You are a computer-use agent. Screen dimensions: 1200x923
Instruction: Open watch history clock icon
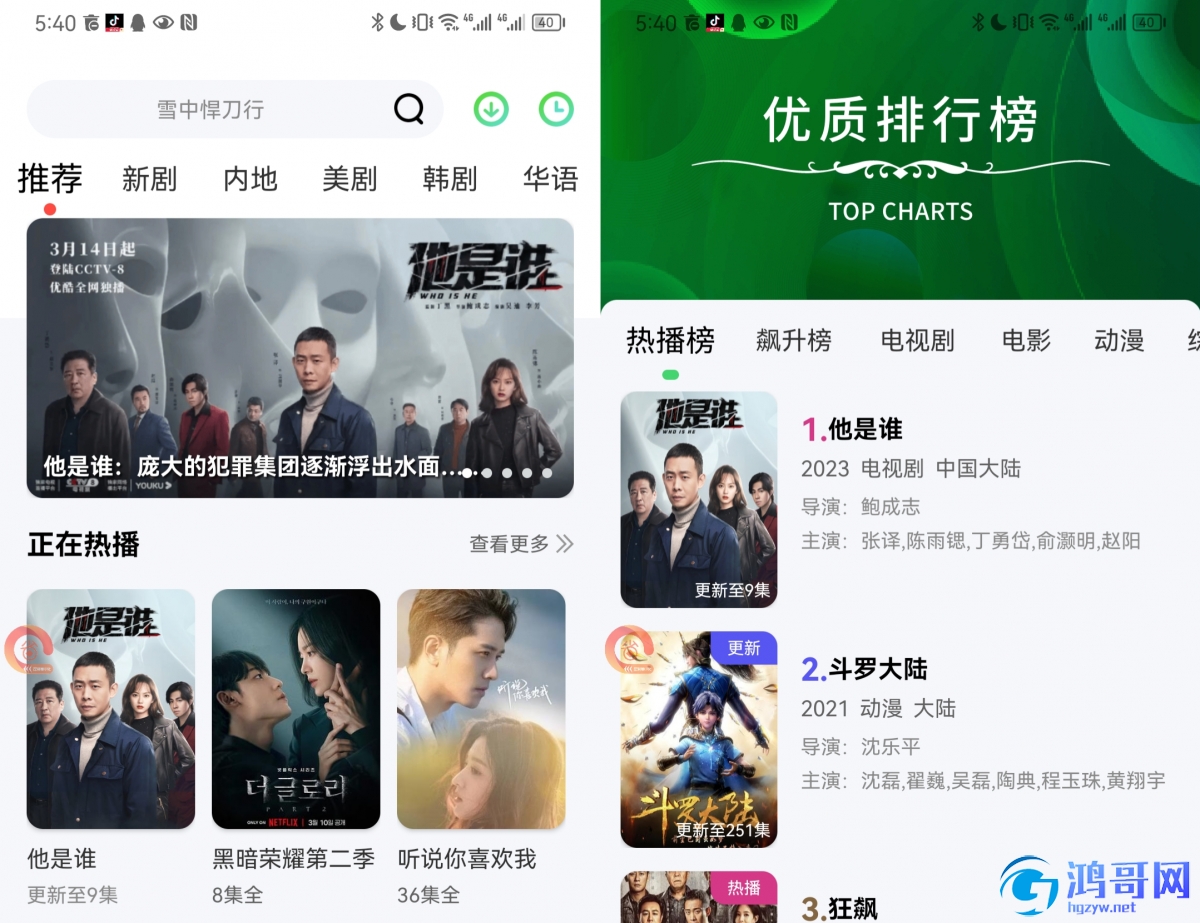(556, 108)
